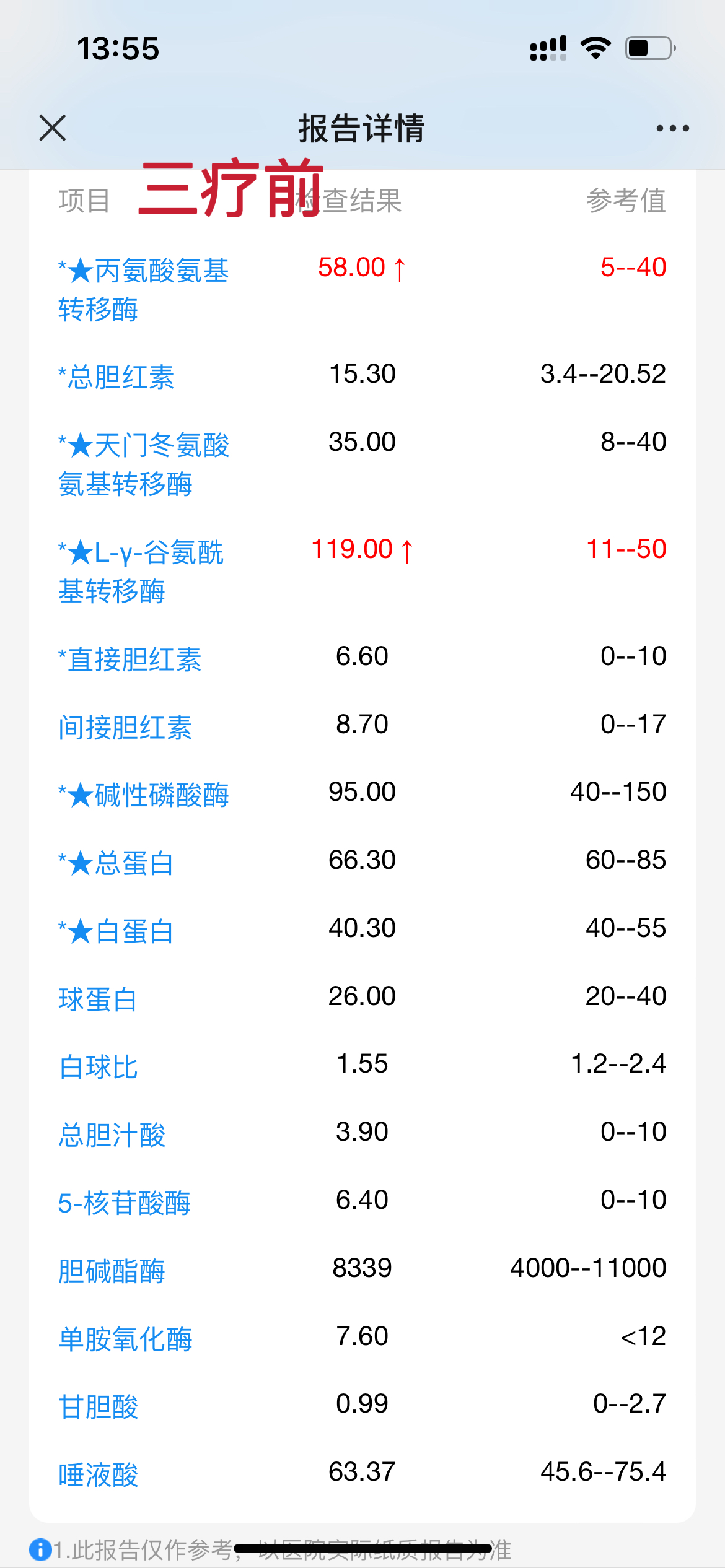Tap the 直接胆红素 item
Image resolution: width=725 pixels, height=1568 pixels.
pos(130,659)
